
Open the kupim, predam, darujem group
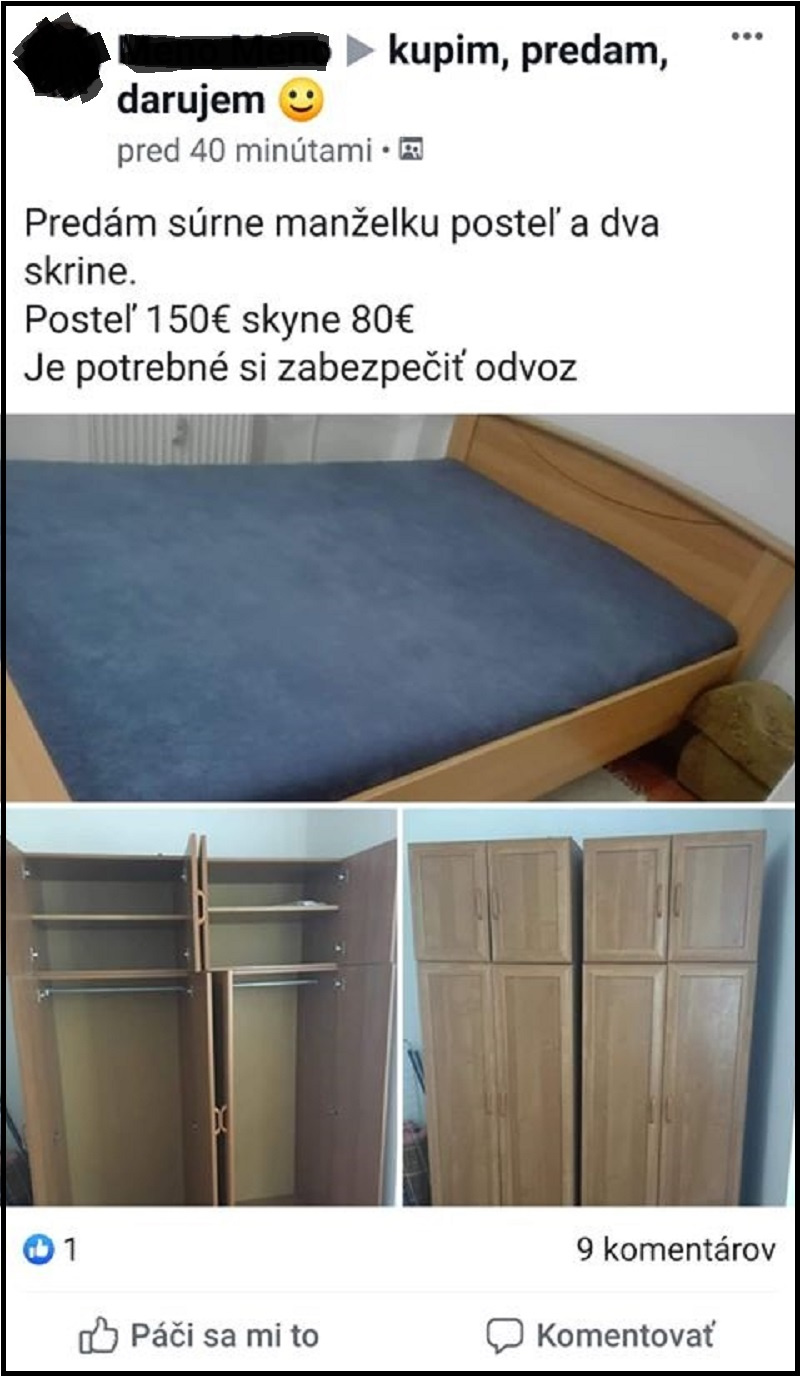point(393,73)
